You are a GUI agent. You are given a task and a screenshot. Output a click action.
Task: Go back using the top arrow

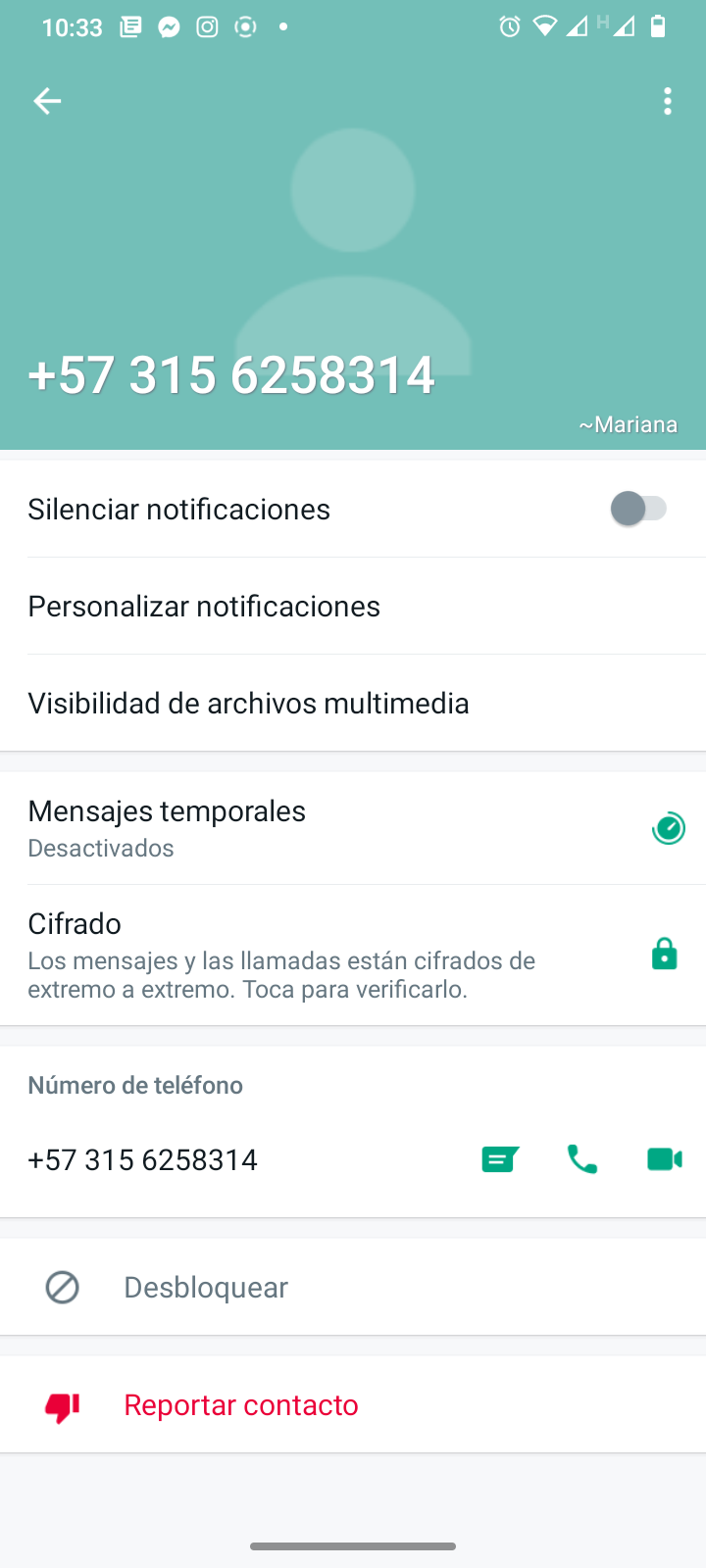coord(47,101)
